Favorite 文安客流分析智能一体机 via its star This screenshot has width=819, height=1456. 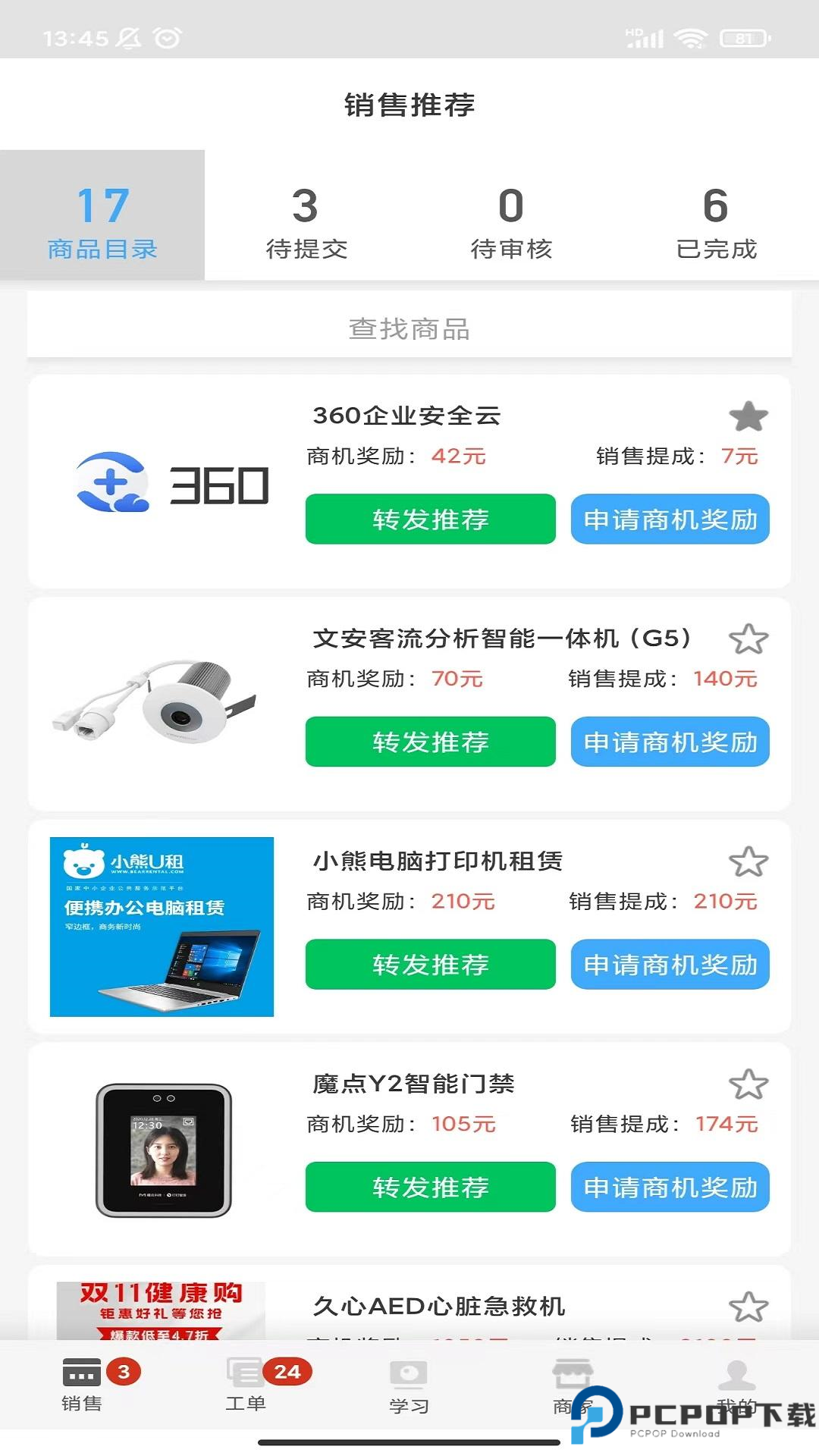pos(747,639)
